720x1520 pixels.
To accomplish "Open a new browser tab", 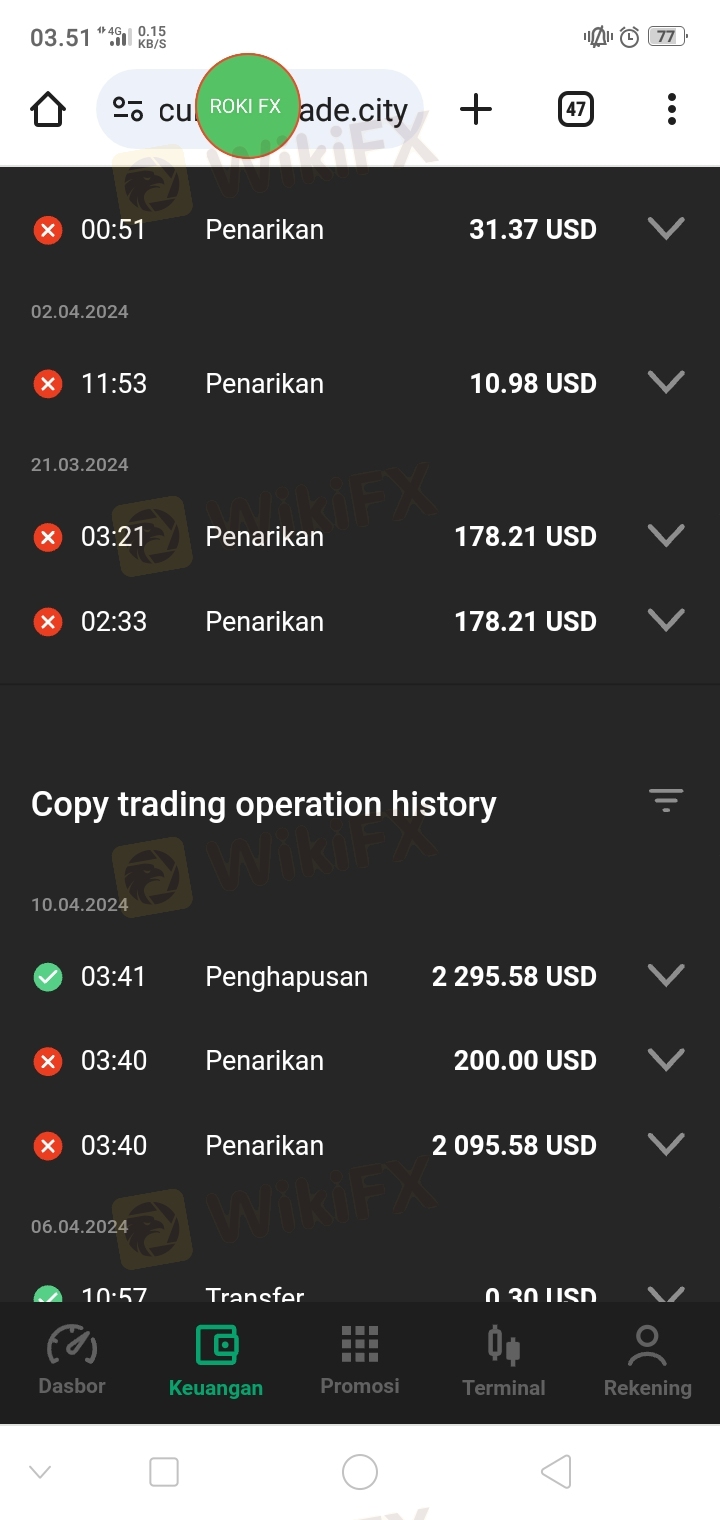I will (x=476, y=109).
